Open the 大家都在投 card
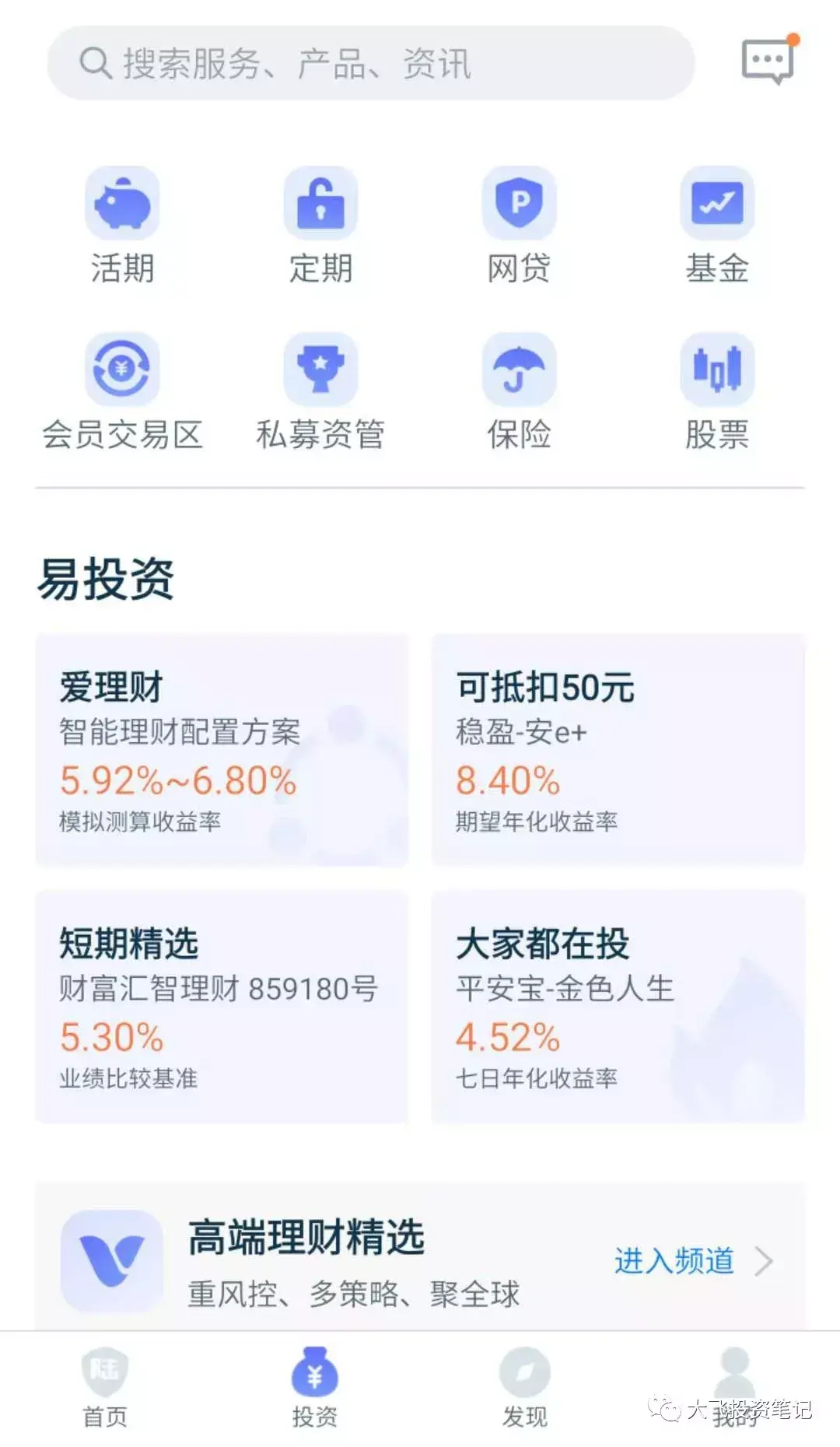Image resolution: width=840 pixels, height=1447 pixels. point(618,1007)
